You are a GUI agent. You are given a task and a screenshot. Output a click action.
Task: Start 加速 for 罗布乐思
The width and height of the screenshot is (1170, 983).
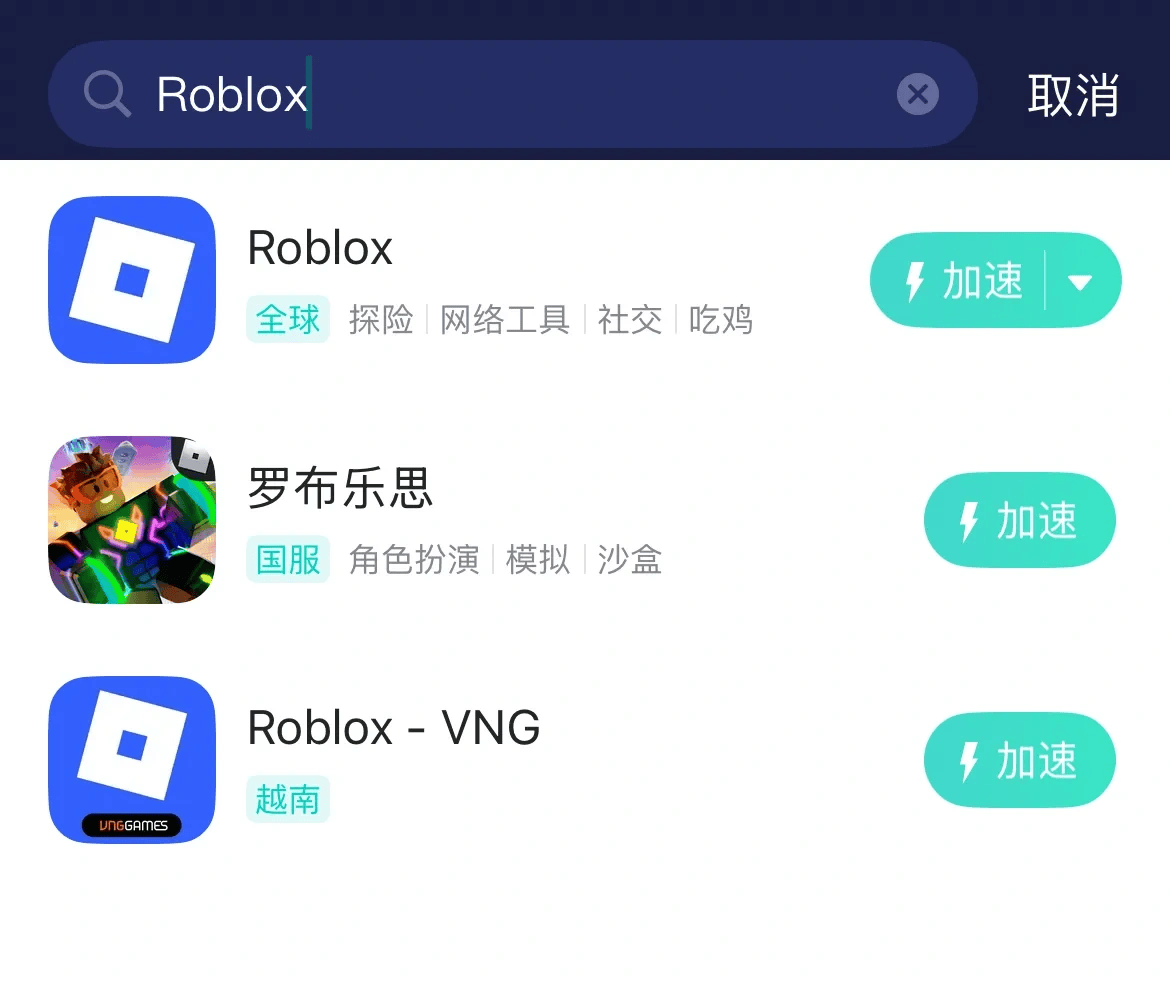coord(1019,521)
